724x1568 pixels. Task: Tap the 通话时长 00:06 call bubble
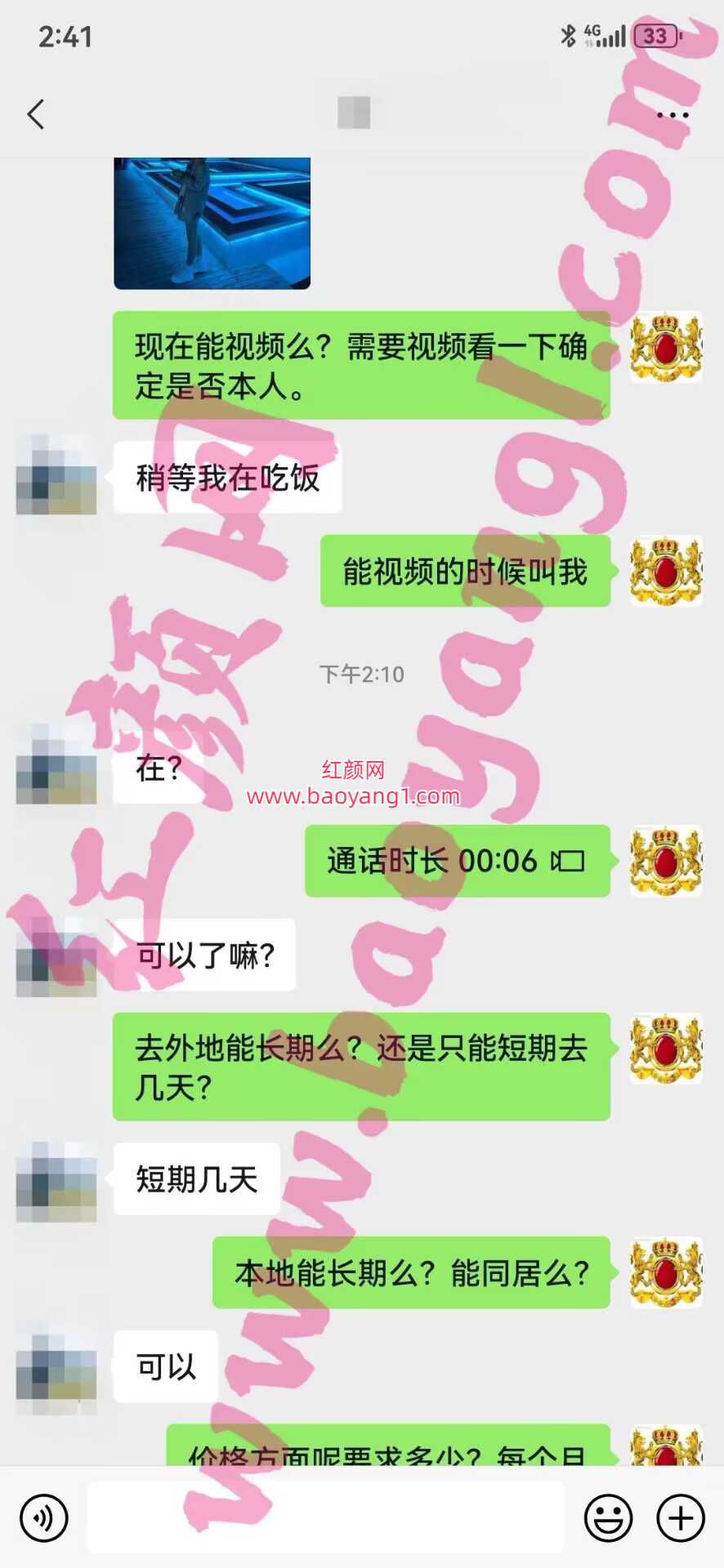(x=457, y=861)
